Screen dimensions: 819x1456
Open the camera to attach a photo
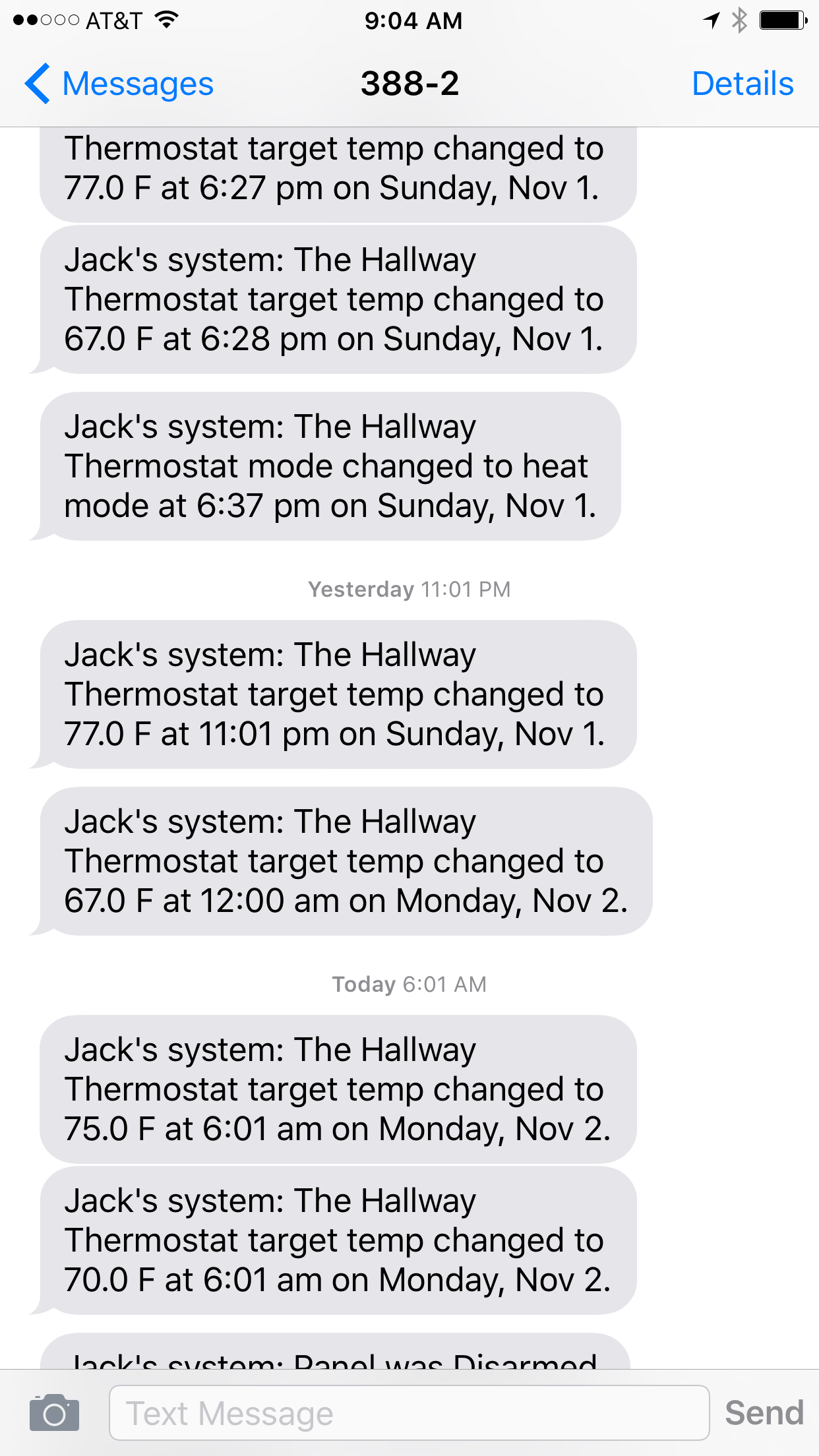point(54,1412)
